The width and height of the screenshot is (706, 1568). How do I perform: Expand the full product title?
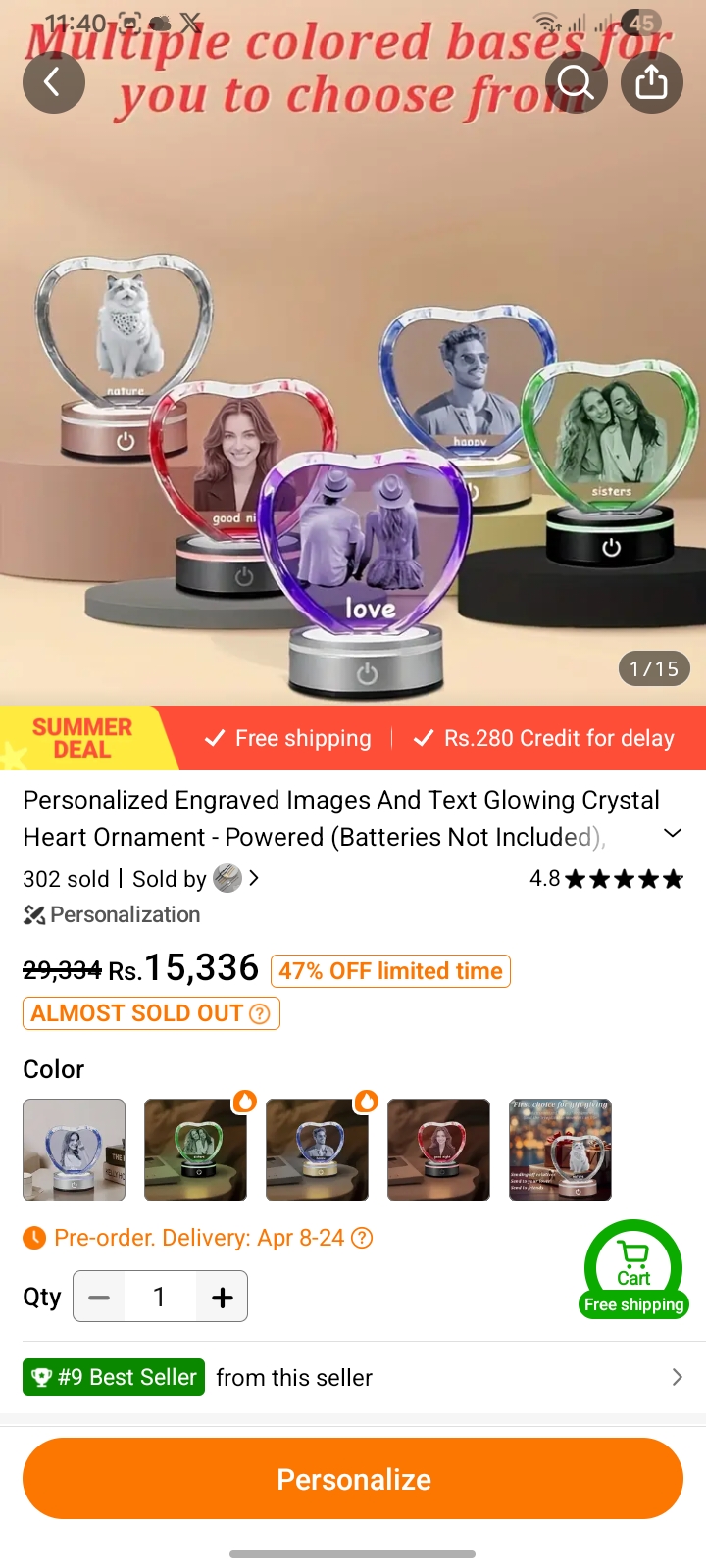(x=673, y=833)
